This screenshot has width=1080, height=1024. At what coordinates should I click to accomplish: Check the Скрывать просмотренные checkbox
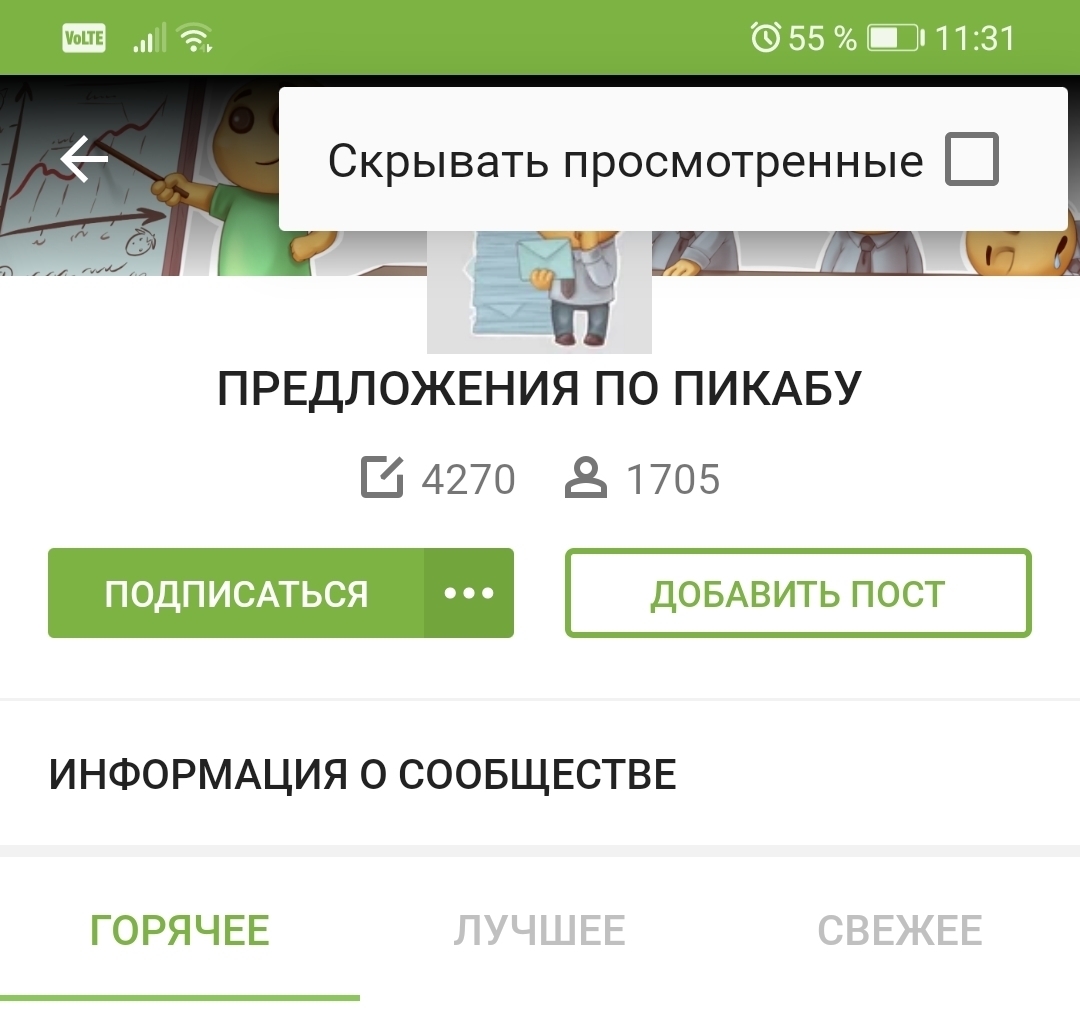(x=971, y=160)
